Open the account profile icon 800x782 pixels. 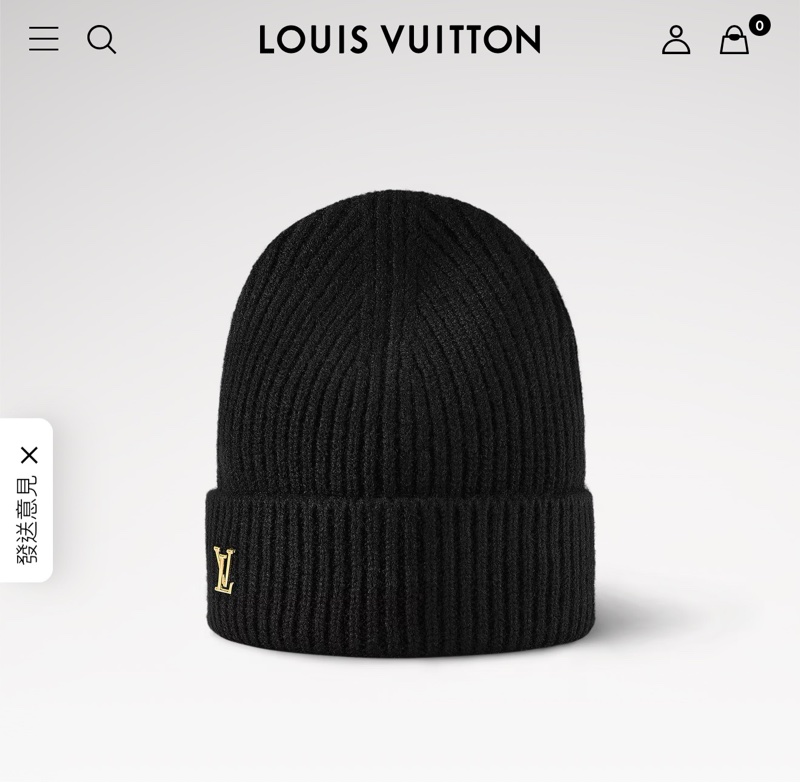[676, 40]
